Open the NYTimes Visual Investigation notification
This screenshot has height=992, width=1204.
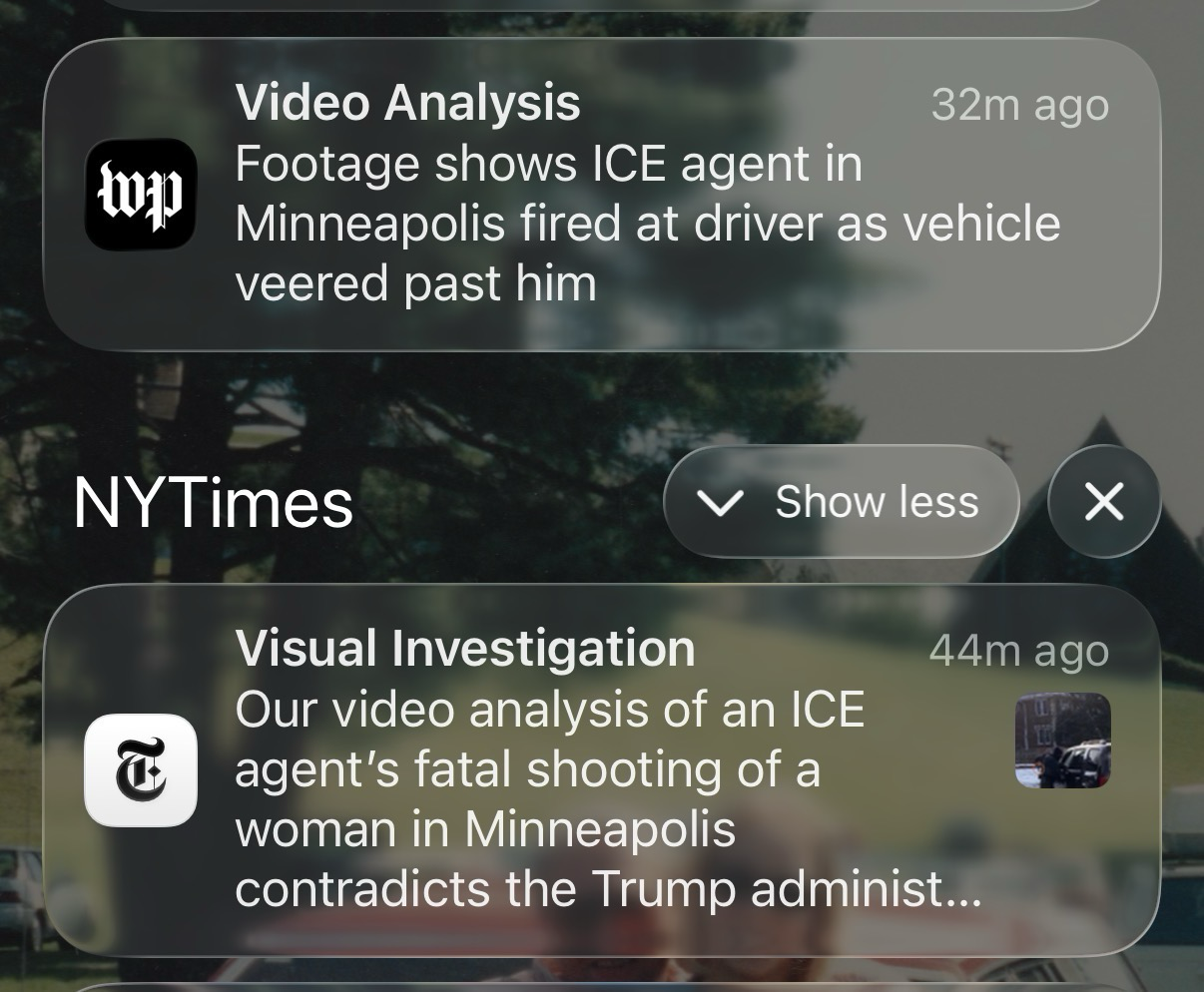pyautogui.click(x=599, y=770)
